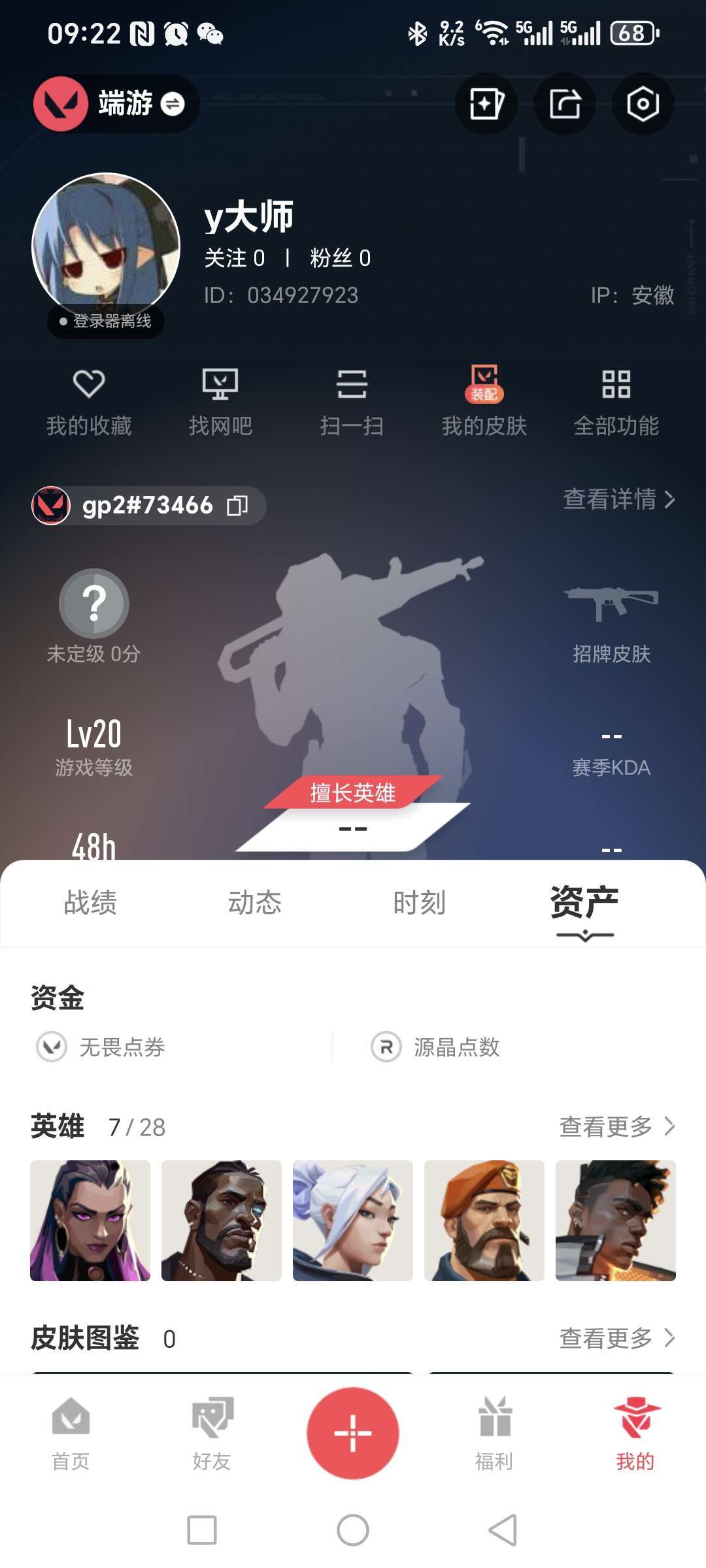706x1568 pixels.
Task: Tap the red plus button to create content
Action: coord(353,1432)
